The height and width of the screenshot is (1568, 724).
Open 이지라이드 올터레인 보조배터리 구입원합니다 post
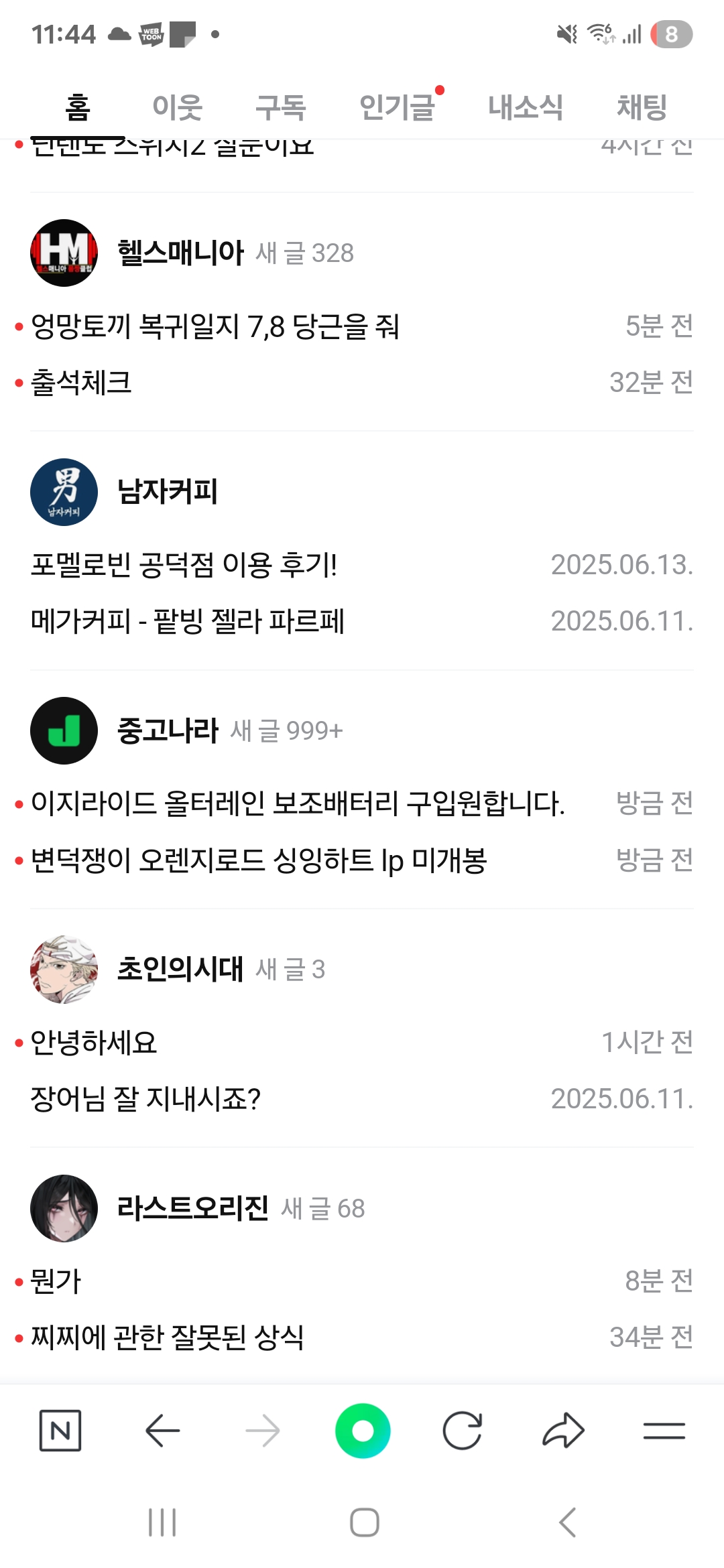click(x=298, y=803)
